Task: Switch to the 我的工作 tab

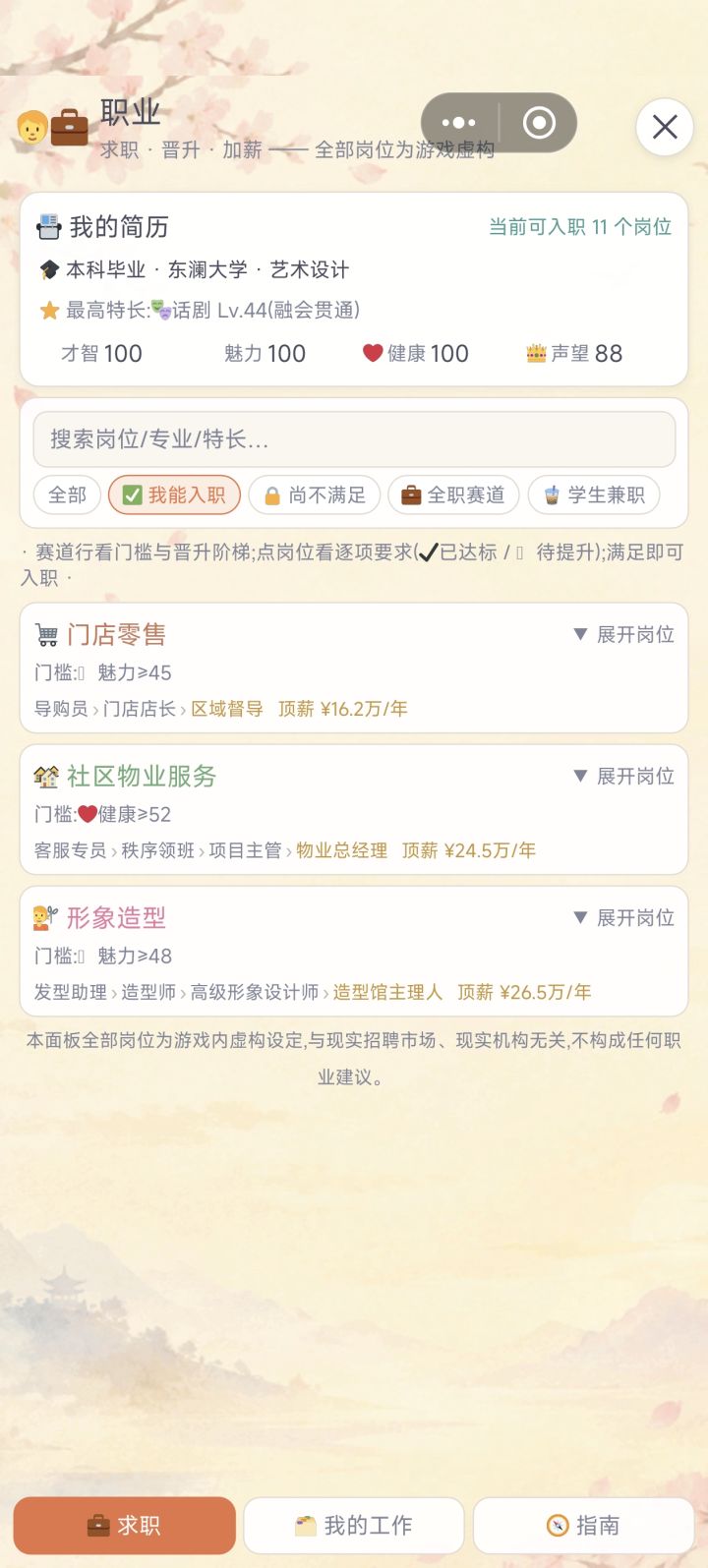Action: 354,1526
